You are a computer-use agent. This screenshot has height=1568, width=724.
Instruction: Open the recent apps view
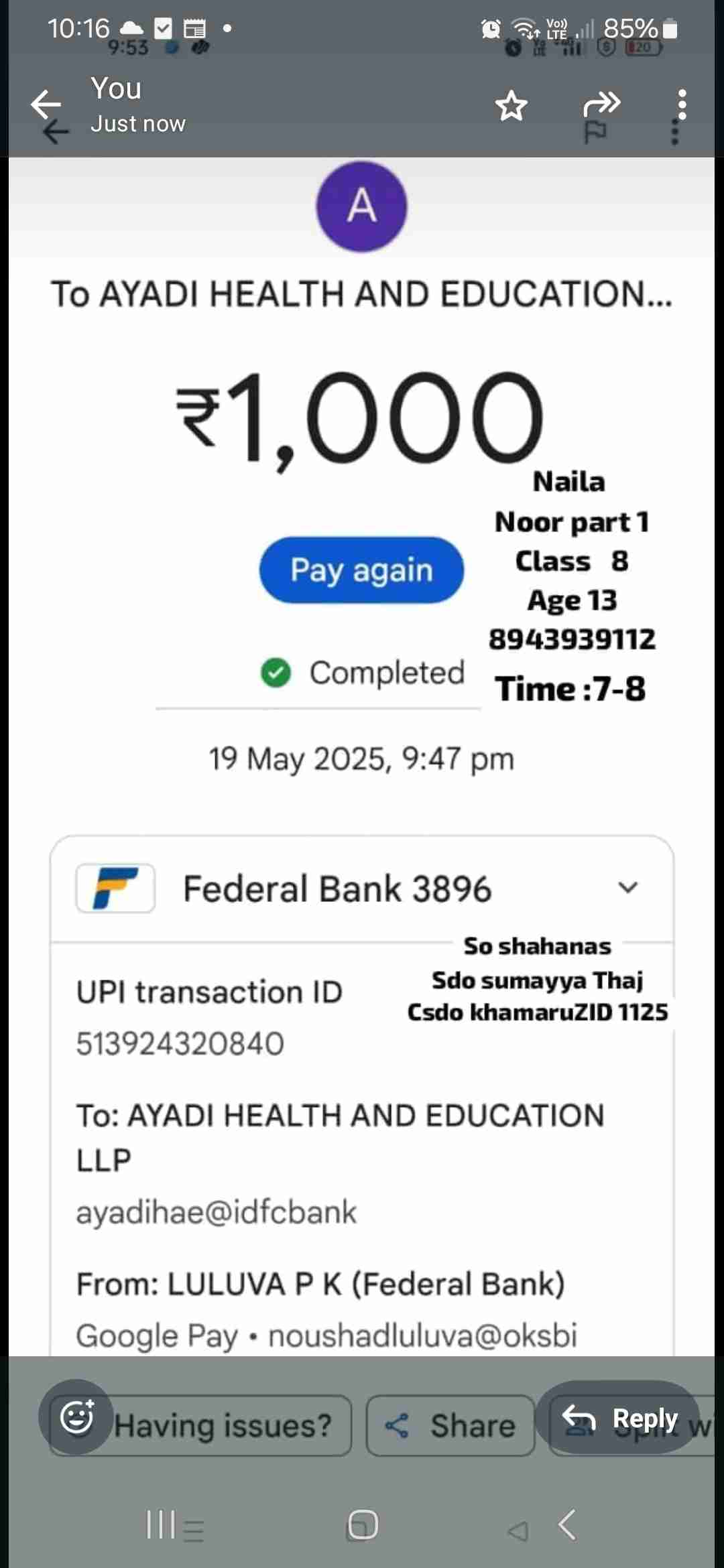click(x=161, y=1525)
